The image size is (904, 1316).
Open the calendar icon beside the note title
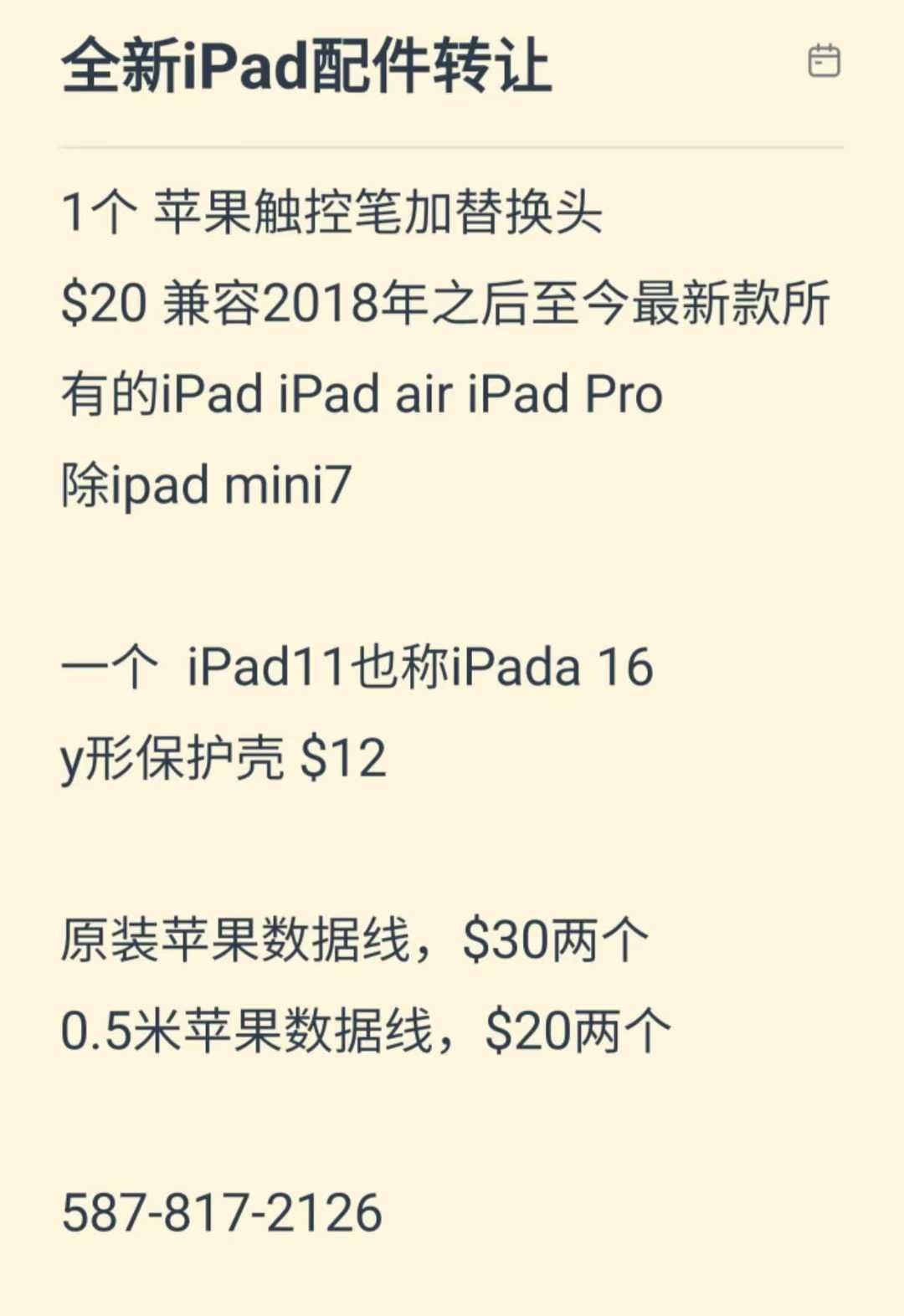point(824,61)
